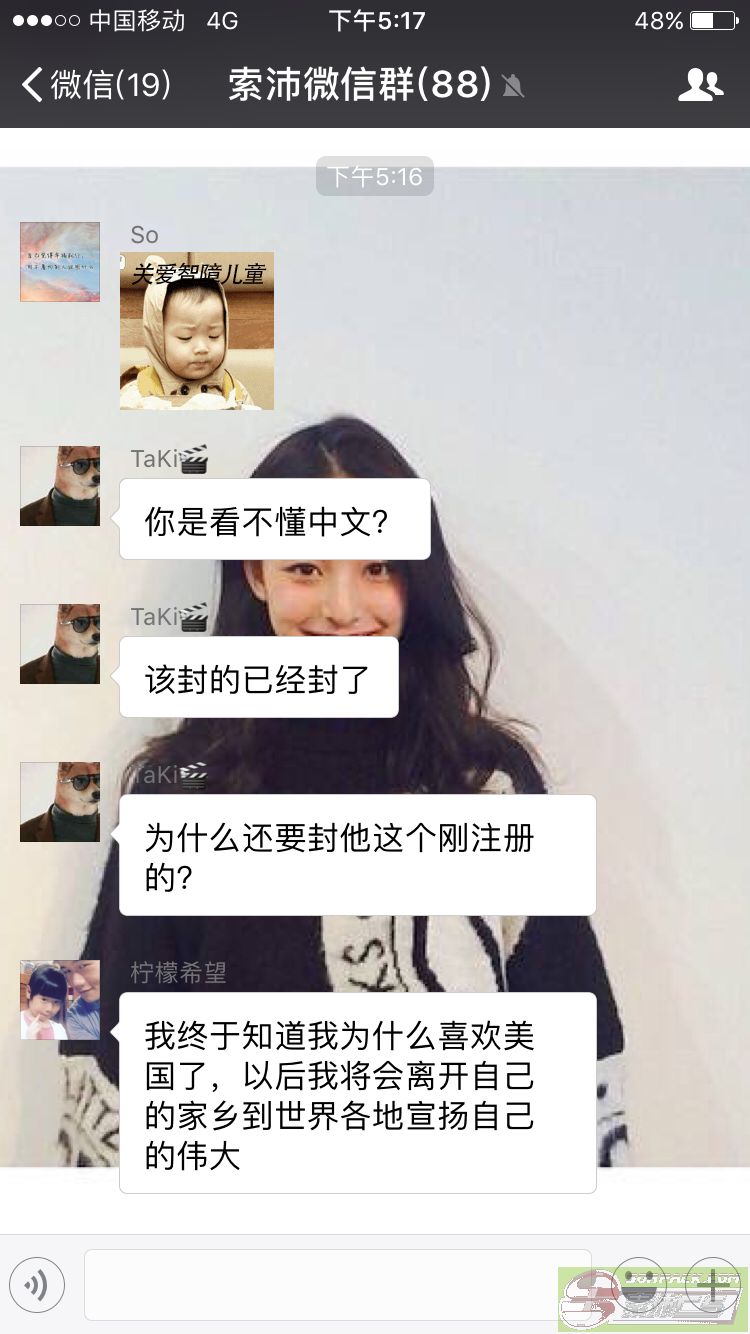Open the plus attachments menu

[x=712, y=1285]
